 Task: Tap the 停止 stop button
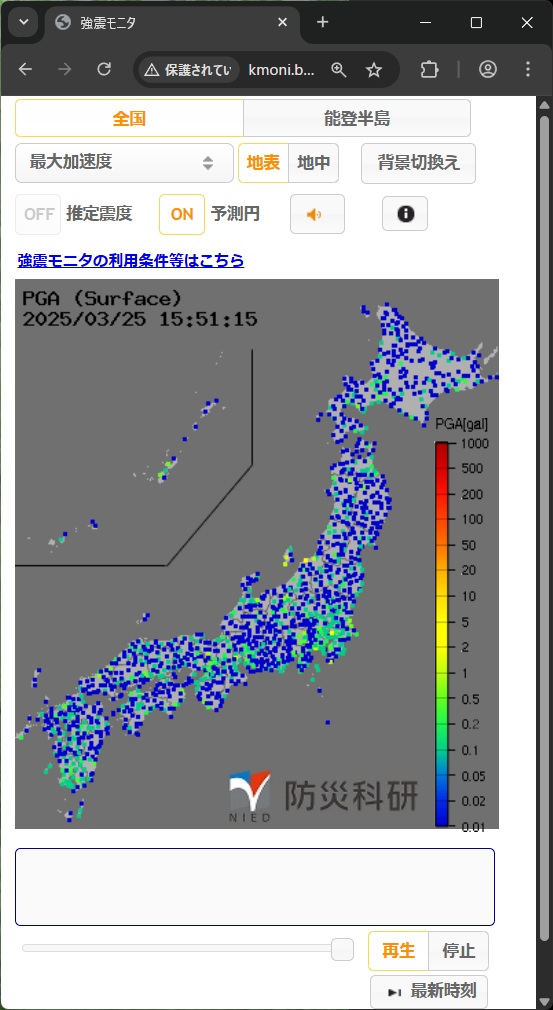[x=458, y=951]
